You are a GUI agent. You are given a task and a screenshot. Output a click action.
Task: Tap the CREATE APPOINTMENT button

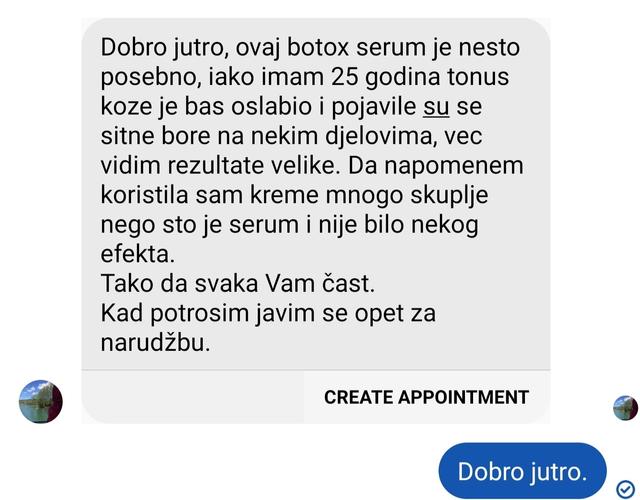click(x=425, y=397)
